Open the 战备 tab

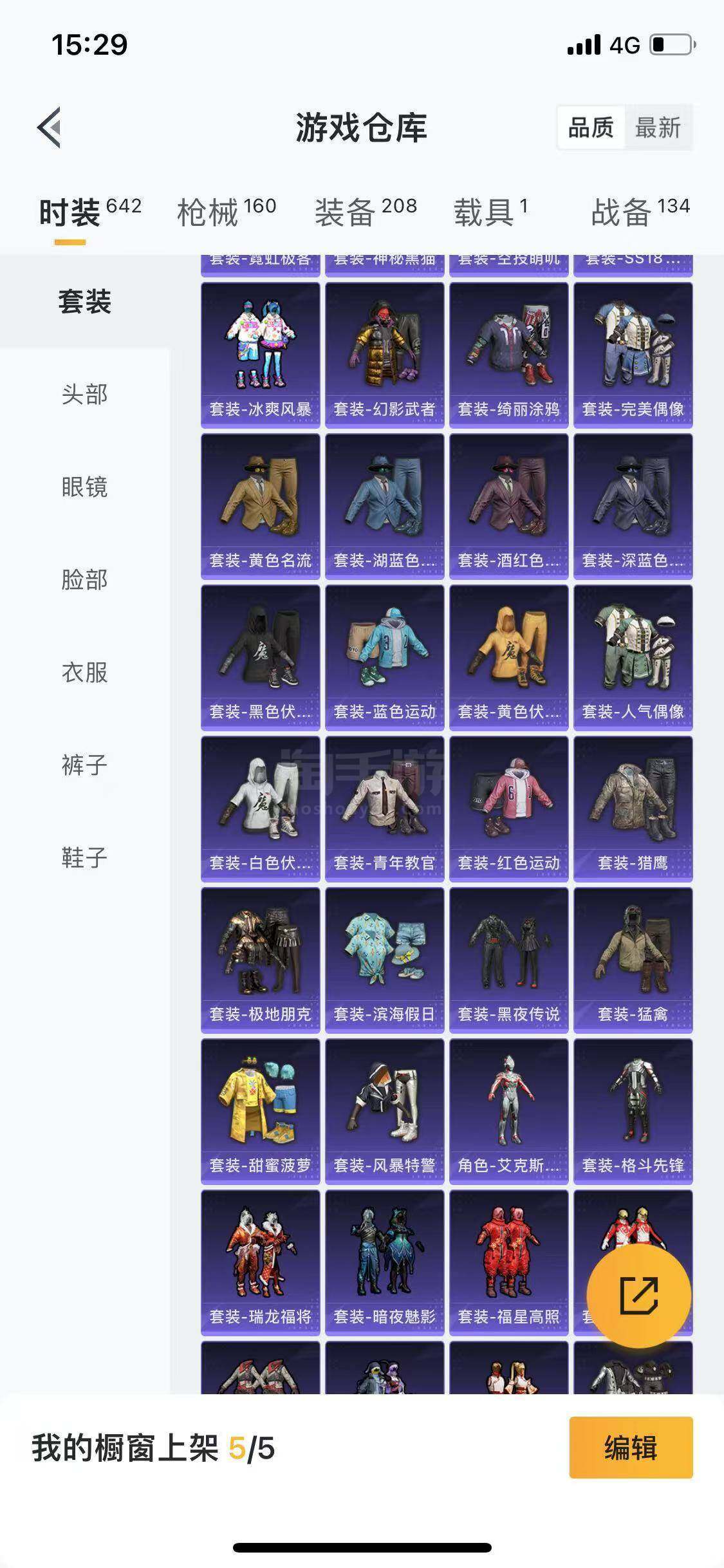click(x=640, y=212)
